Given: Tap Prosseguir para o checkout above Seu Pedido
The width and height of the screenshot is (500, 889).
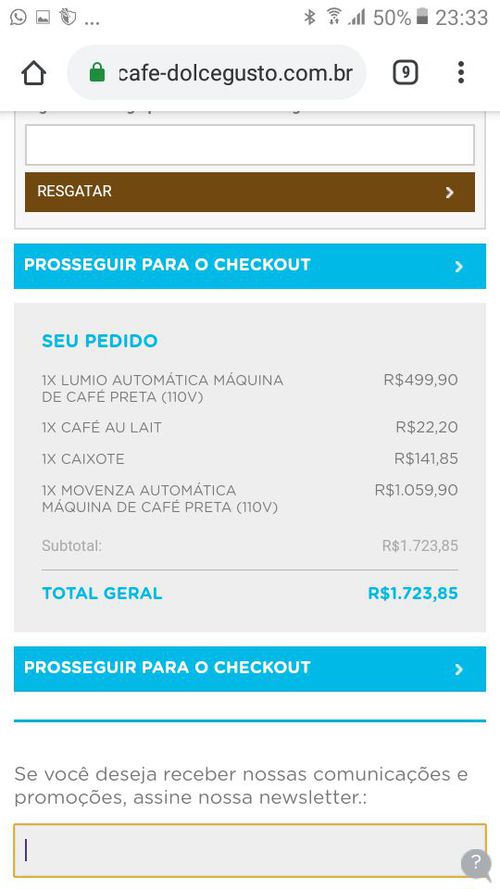Looking at the screenshot, I should pyautogui.click(x=249, y=266).
